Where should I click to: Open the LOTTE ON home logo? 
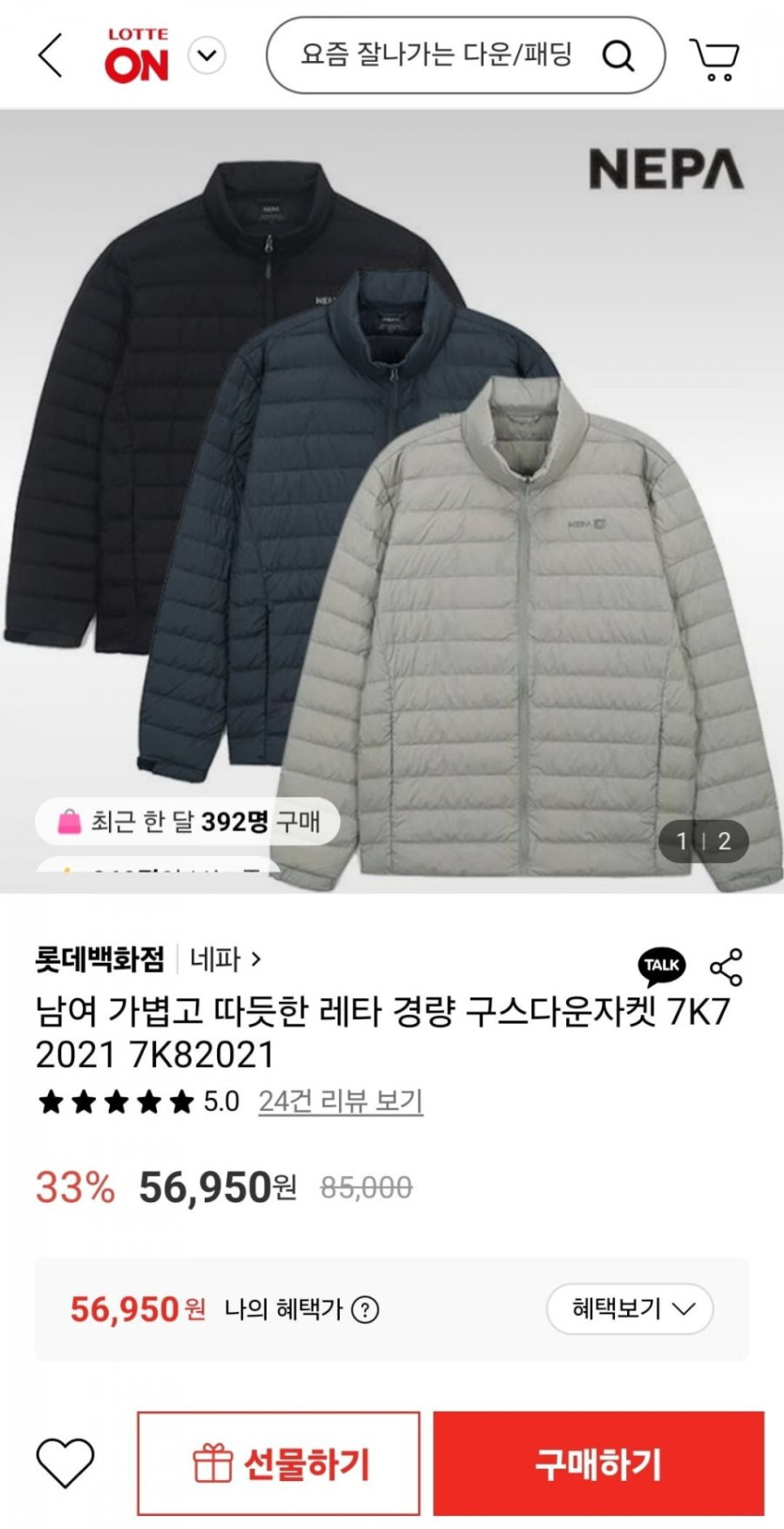(x=136, y=55)
